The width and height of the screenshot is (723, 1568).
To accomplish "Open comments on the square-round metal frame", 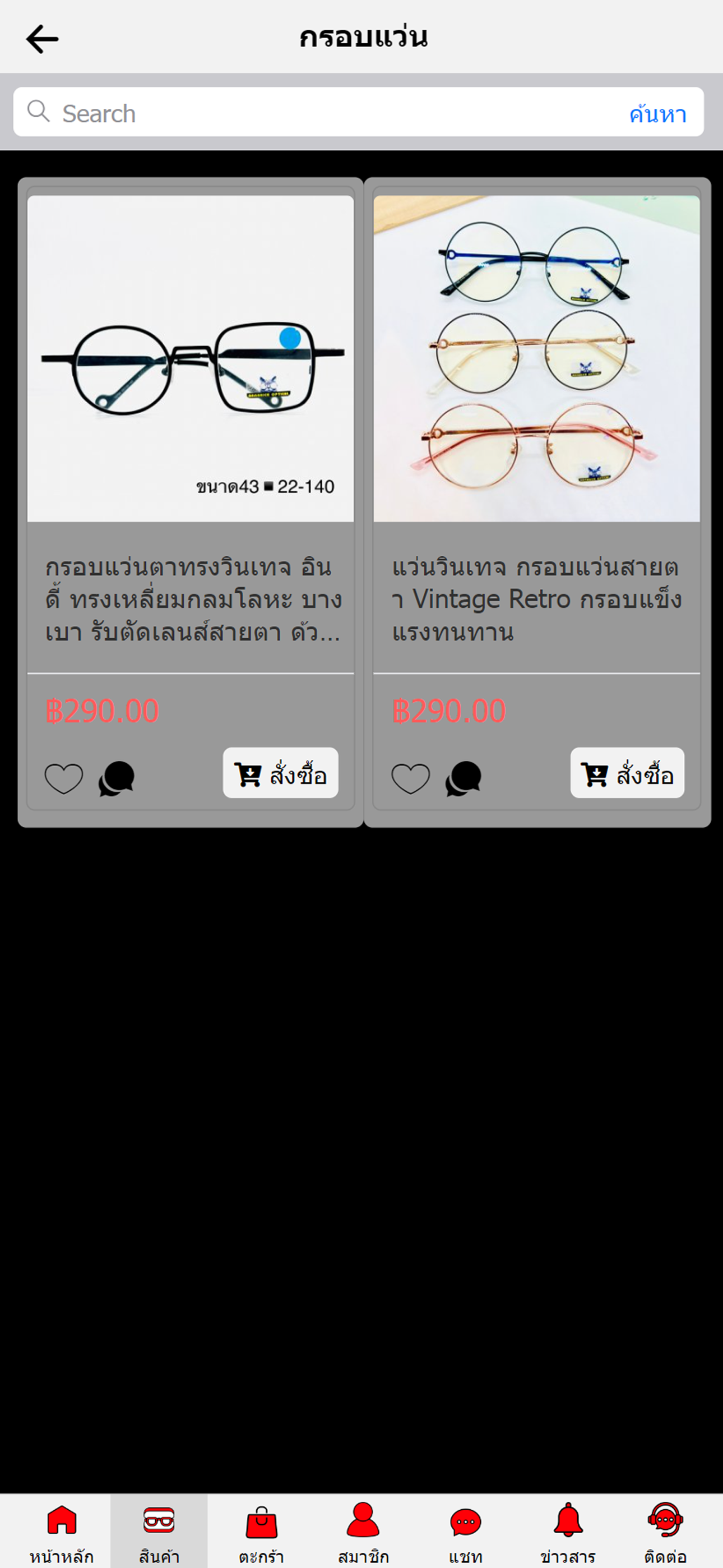I will pyautogui.click(x=116, y=778).
